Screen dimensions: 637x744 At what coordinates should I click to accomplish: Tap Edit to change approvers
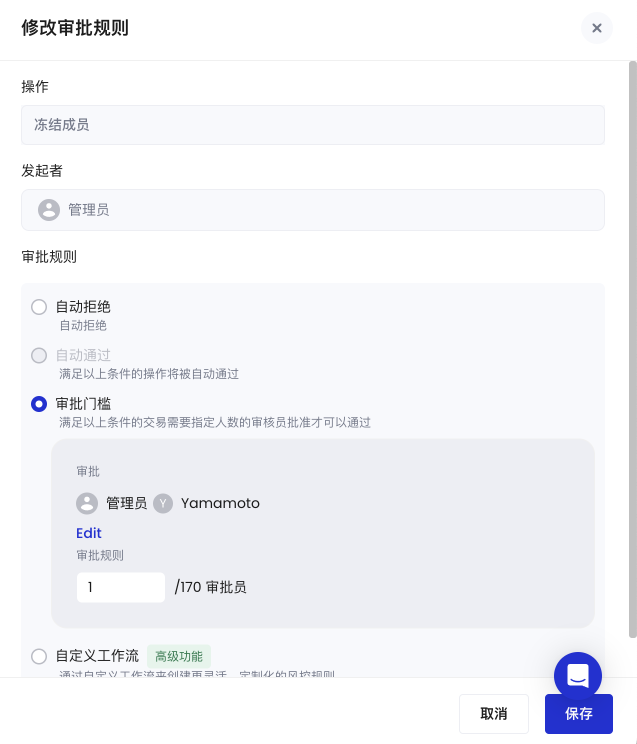click(89, 533)
